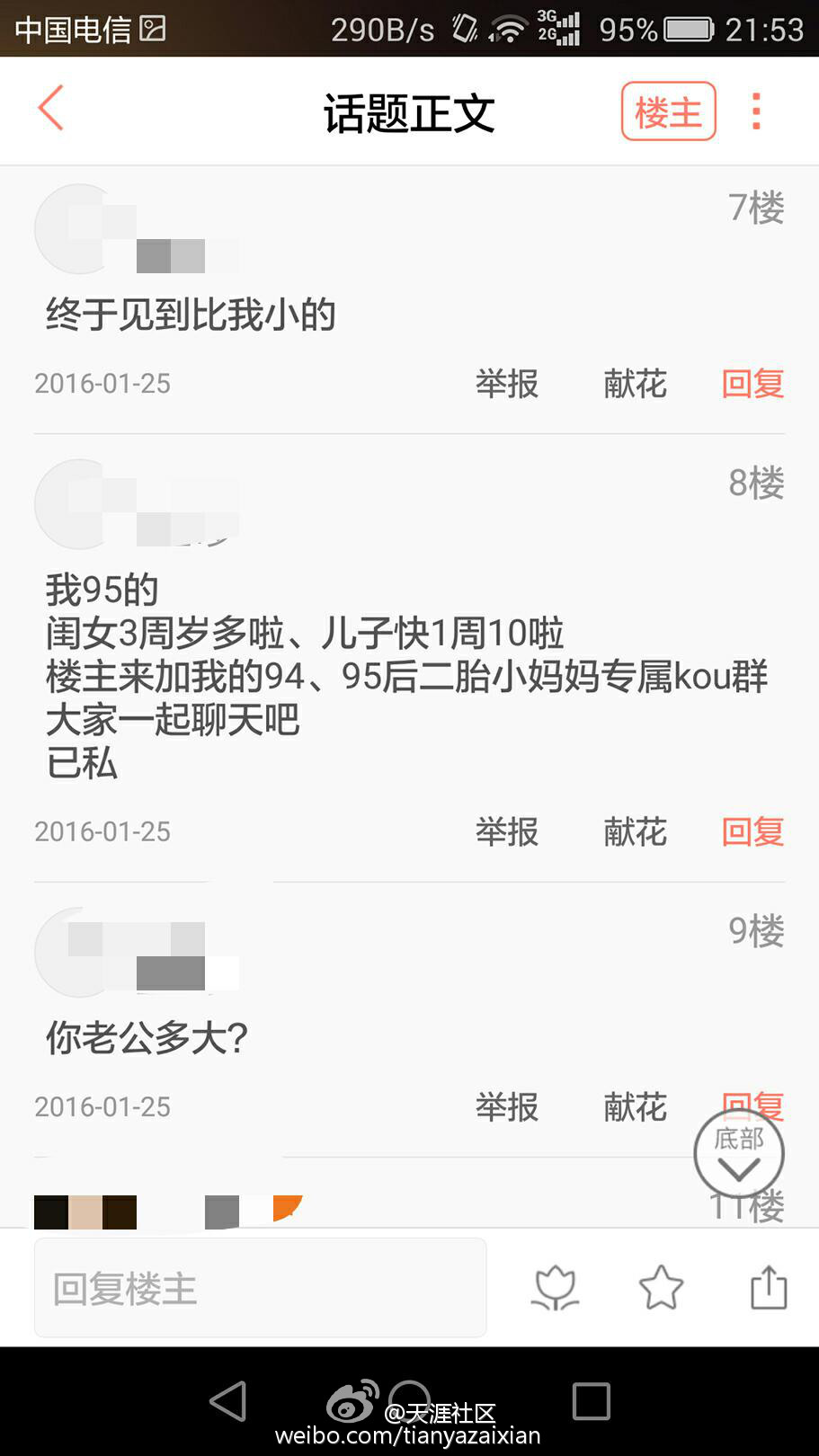This screenshot has height=1456, width=819.
Task: Reply (回复) to the 8楼 comment
Action: (x=752, y=832)
